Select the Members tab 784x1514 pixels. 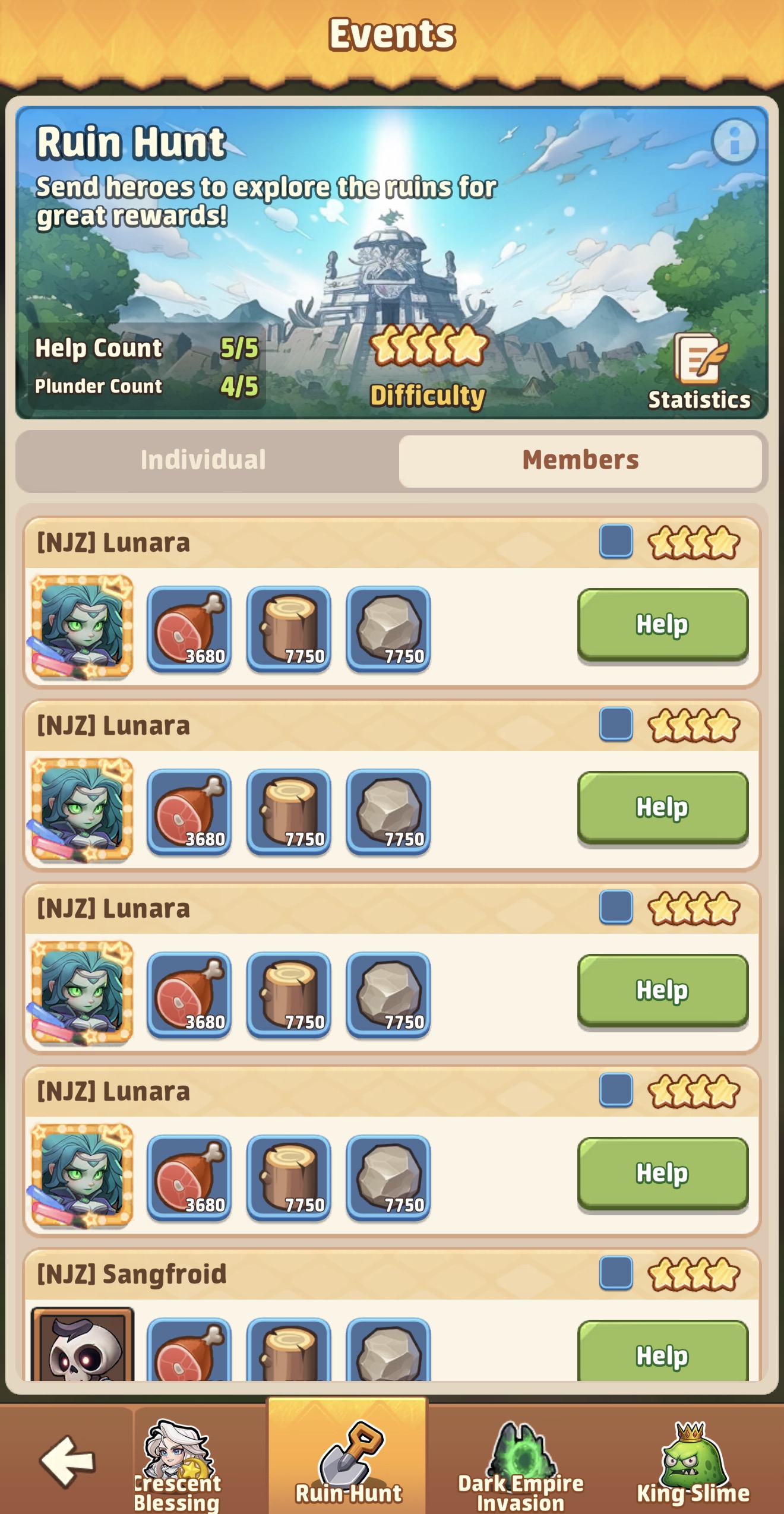coord(580,460)
